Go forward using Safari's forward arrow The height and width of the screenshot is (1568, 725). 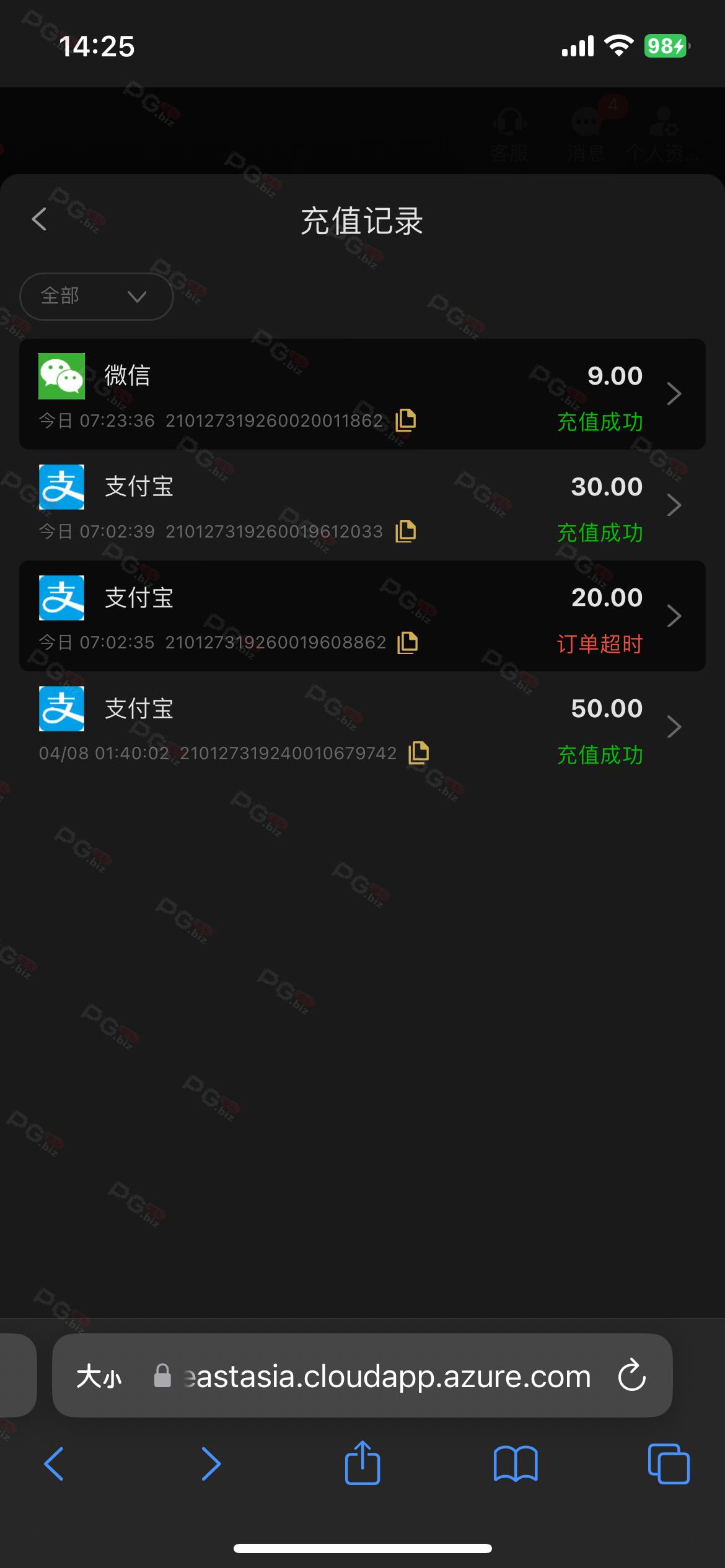point(211,1464)
